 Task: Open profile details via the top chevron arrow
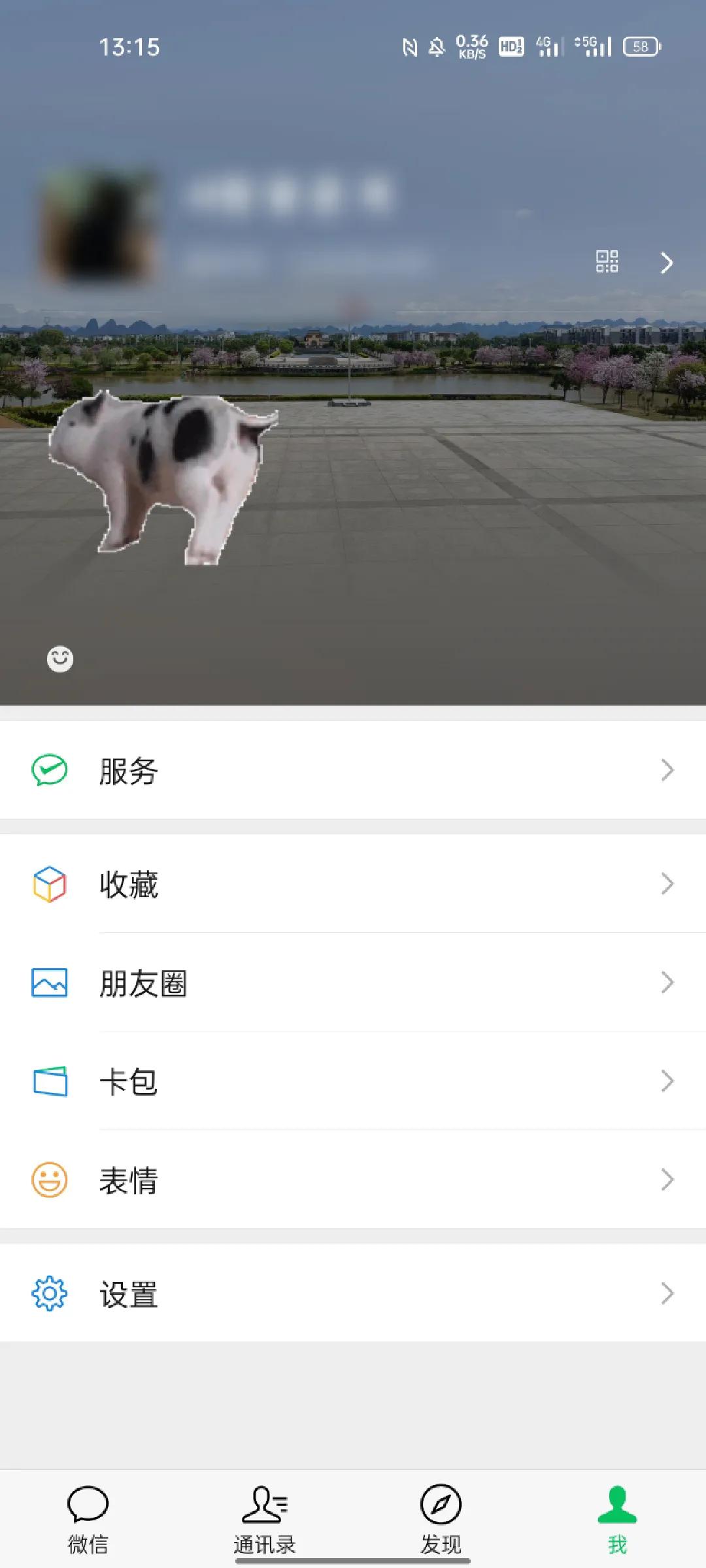(x=667, y=263)
